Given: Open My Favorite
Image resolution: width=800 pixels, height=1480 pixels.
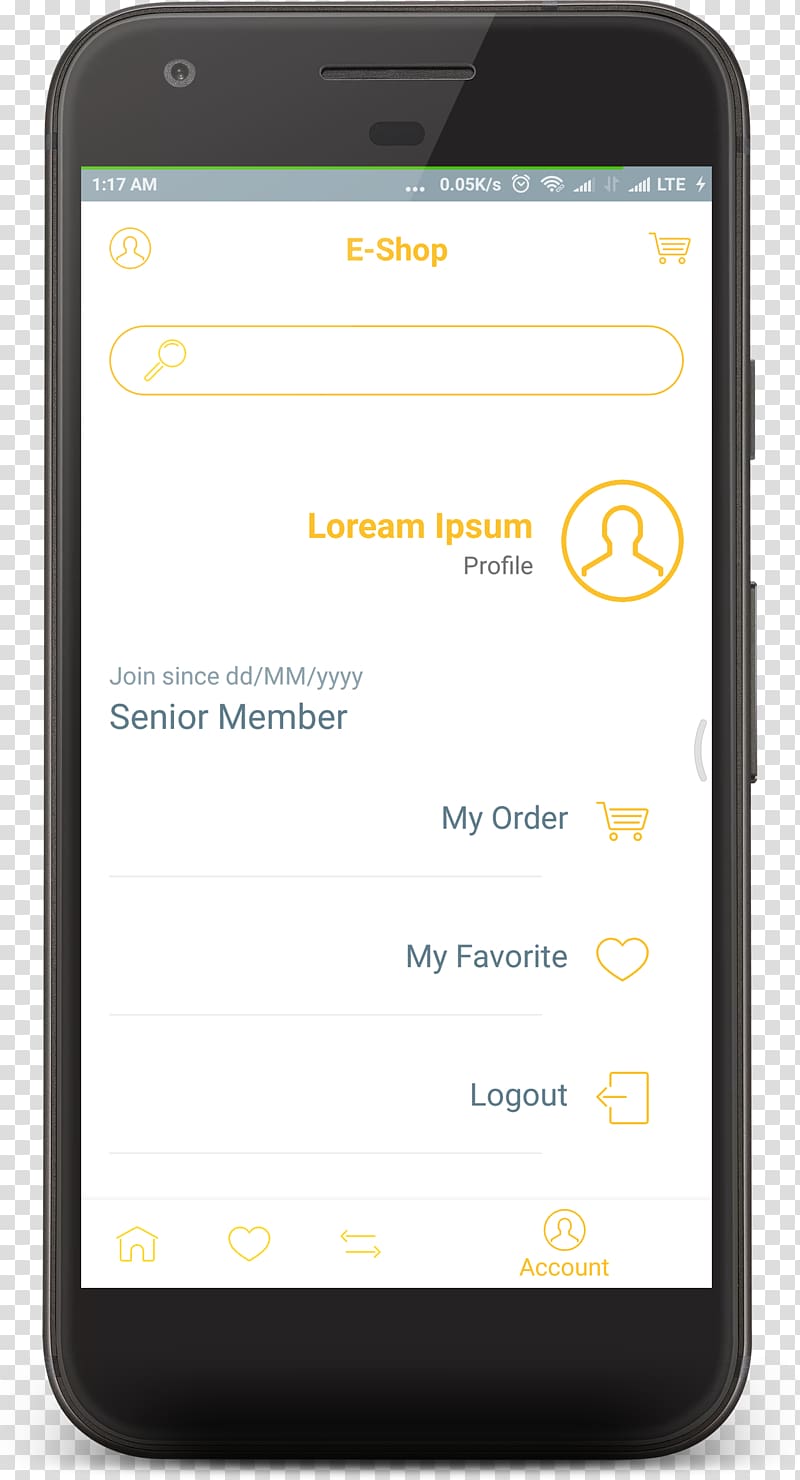Looking at the screenshot, I should [x=527, y=958].
